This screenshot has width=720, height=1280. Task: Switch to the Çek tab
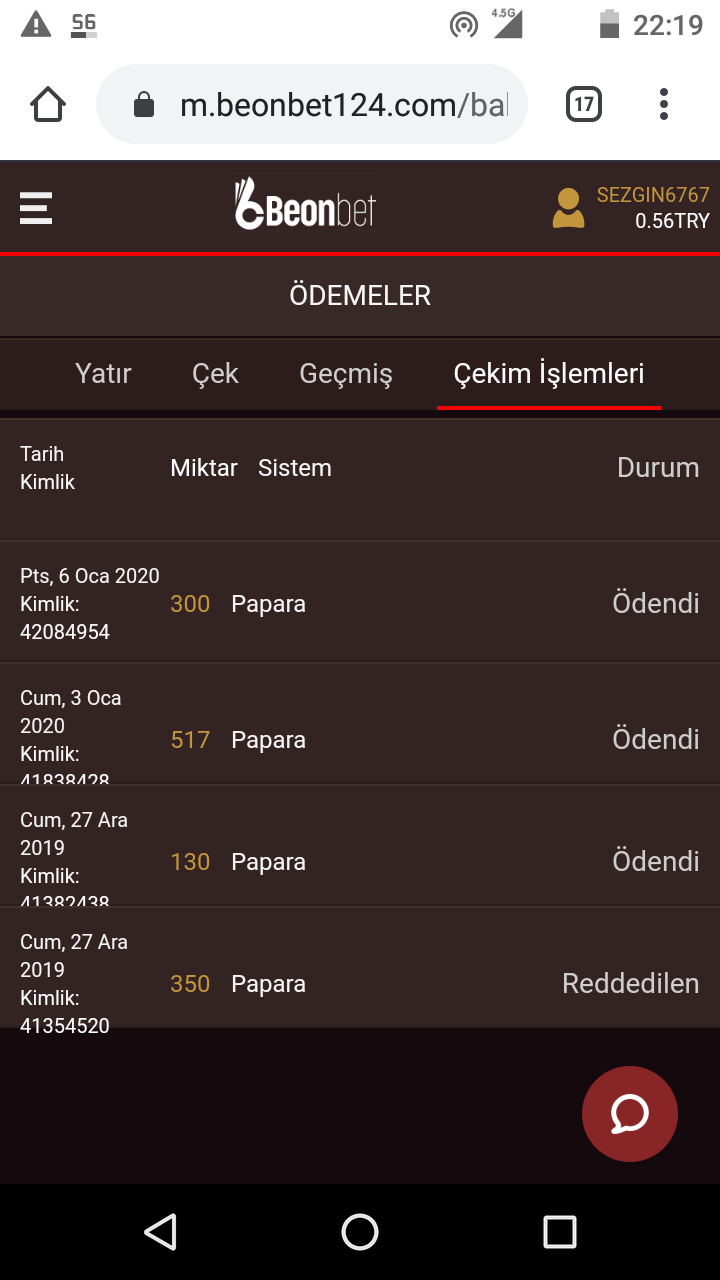point(215,374)
